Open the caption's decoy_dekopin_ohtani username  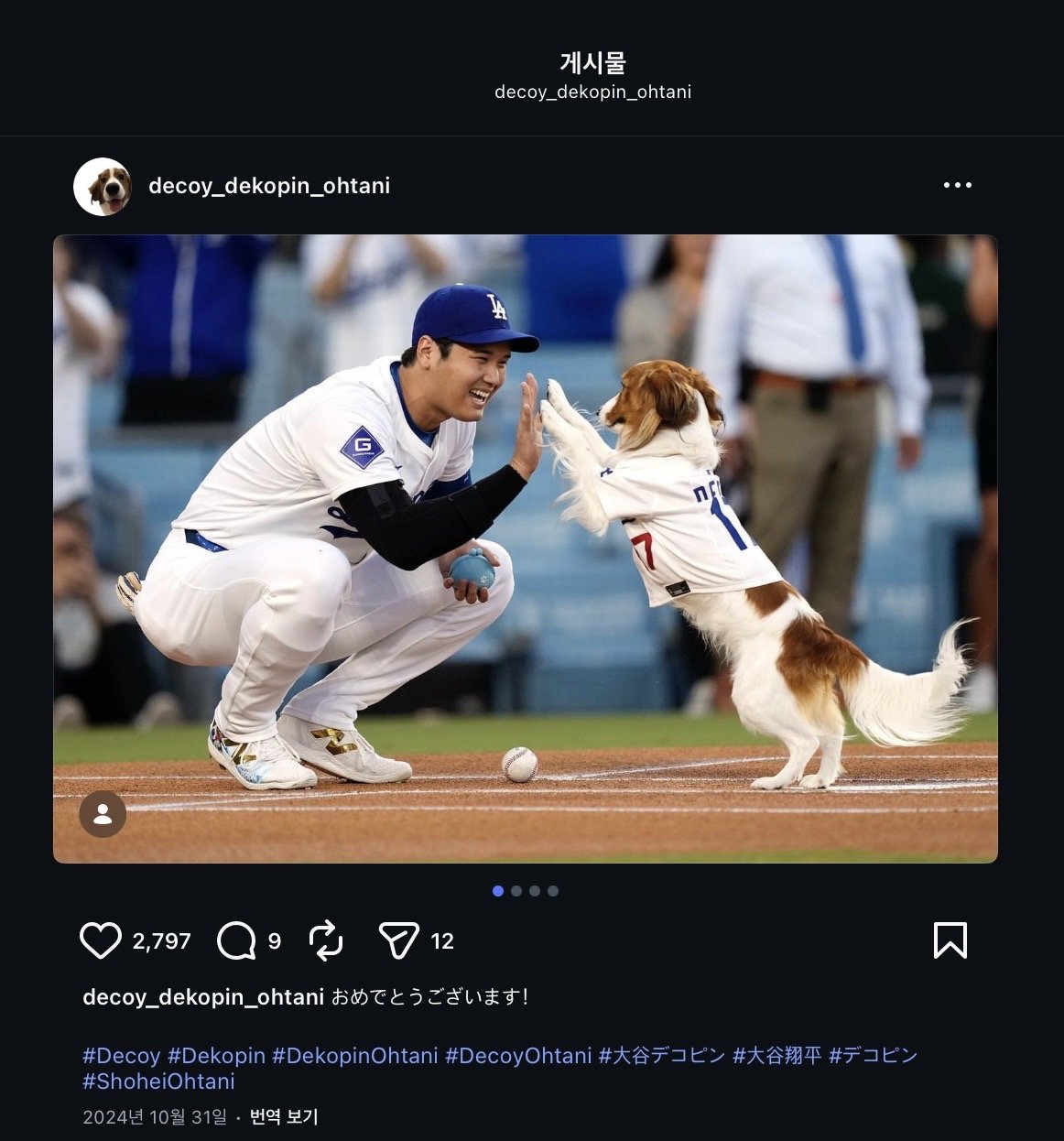tap(203, 997)
